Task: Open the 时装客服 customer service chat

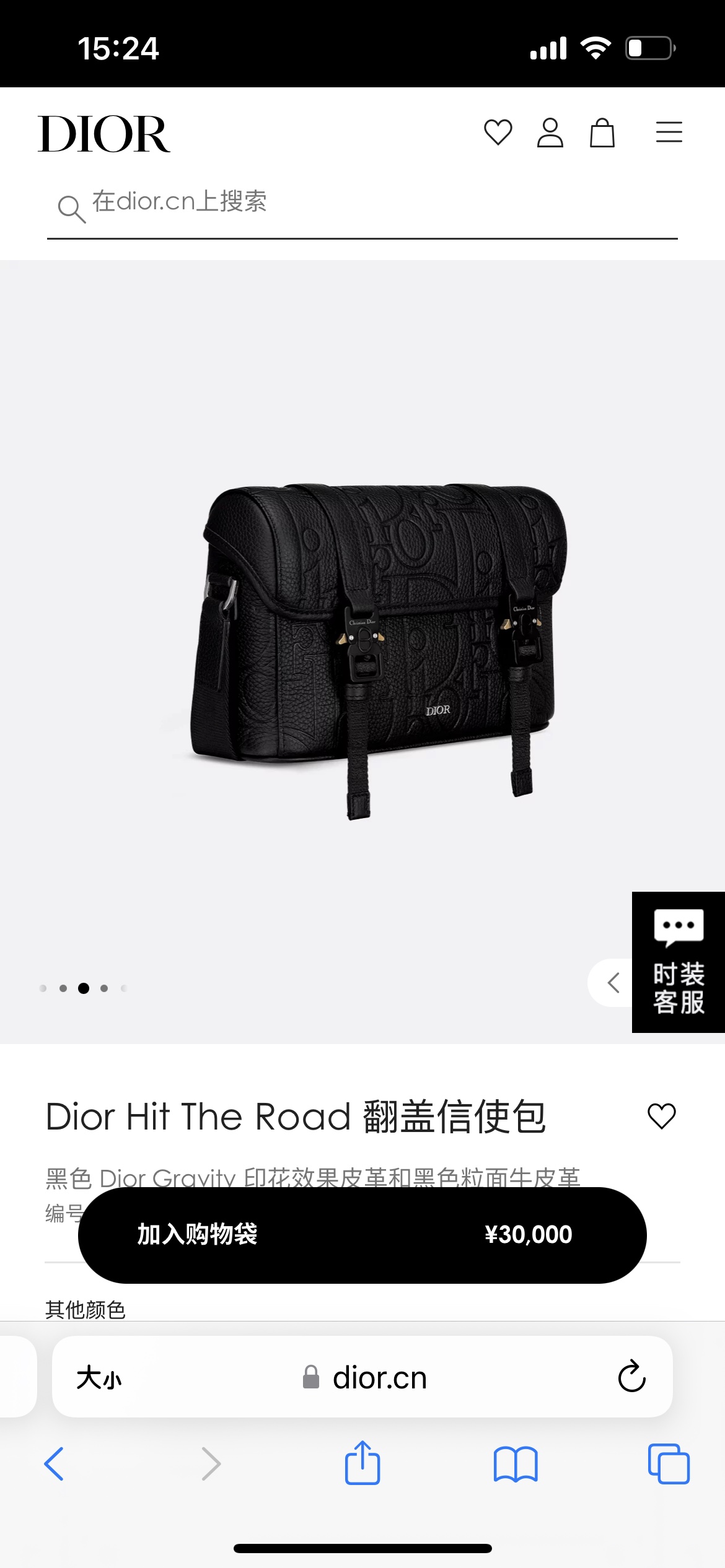Action: pyautogui.click(x=679, y=962)
